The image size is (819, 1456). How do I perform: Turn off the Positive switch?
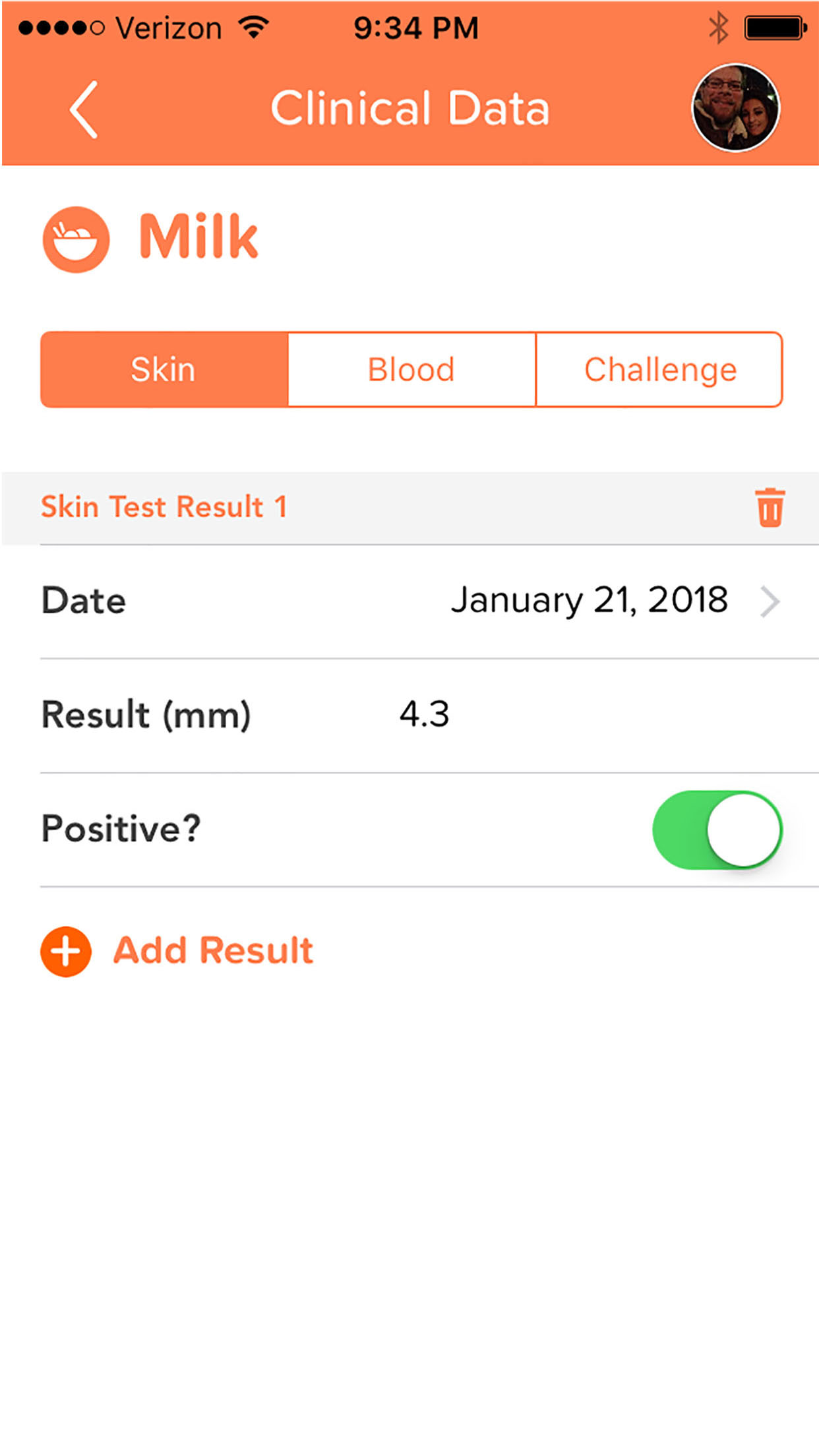[x=717, y=830]
